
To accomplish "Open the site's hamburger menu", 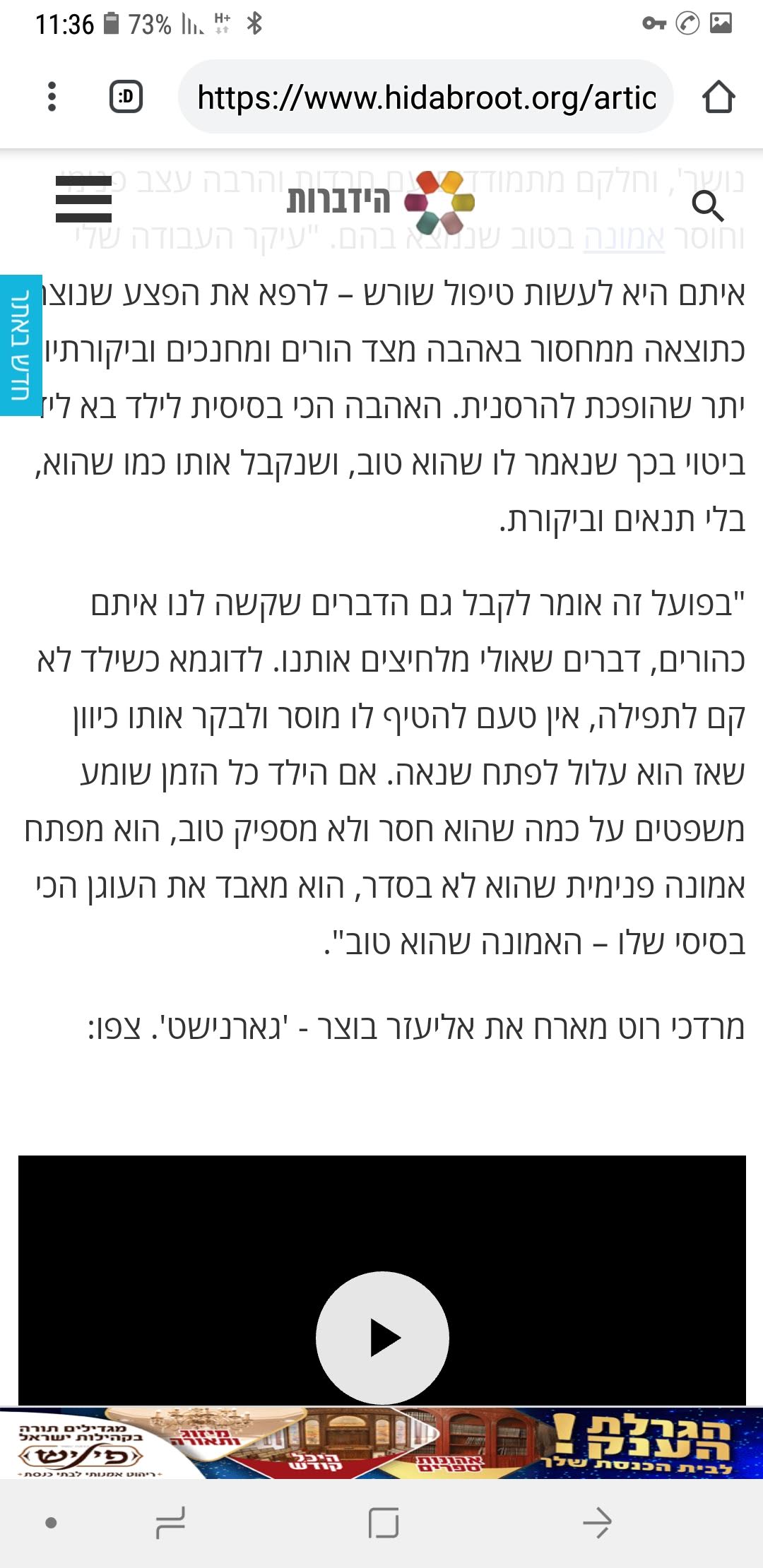I will tap(83, 200).
